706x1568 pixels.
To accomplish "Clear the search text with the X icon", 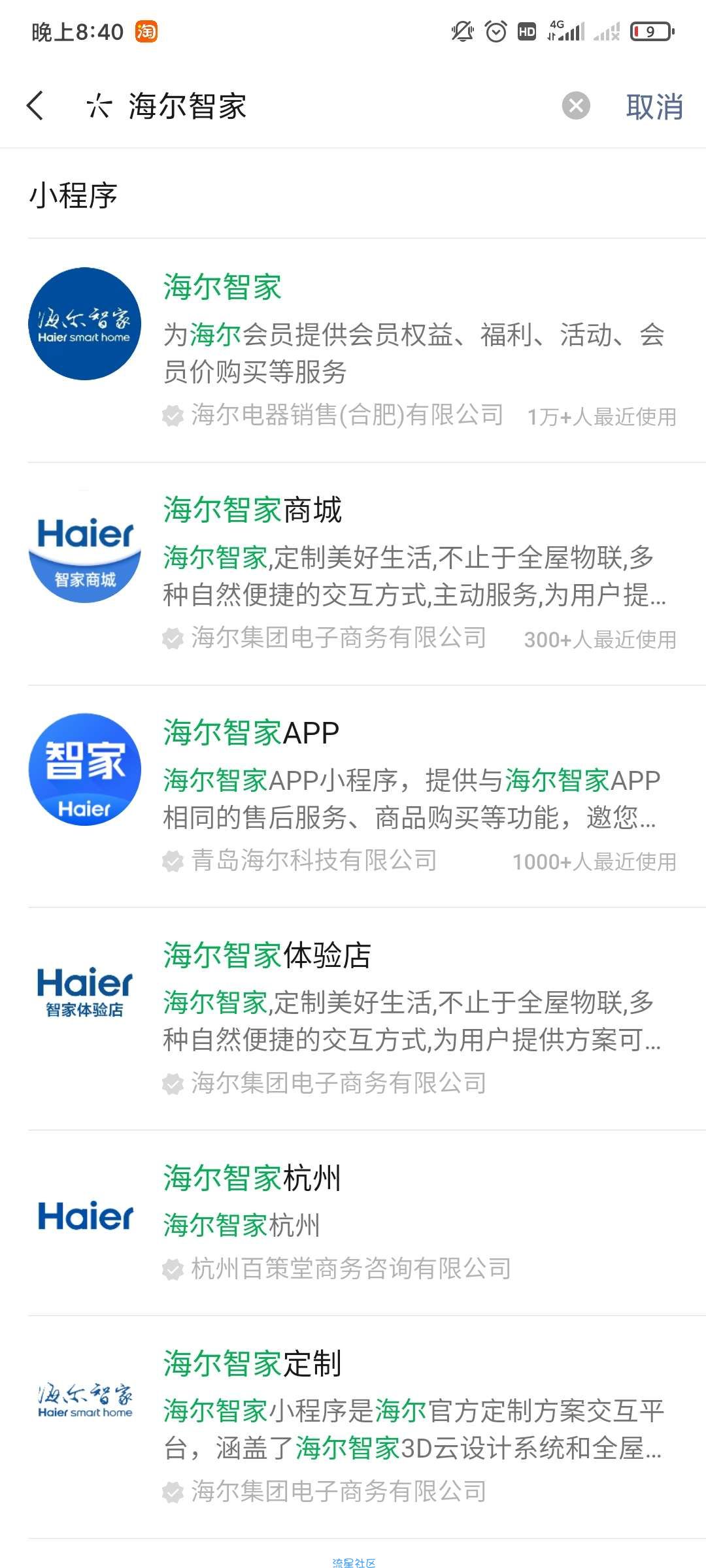I will click(576, 106).
